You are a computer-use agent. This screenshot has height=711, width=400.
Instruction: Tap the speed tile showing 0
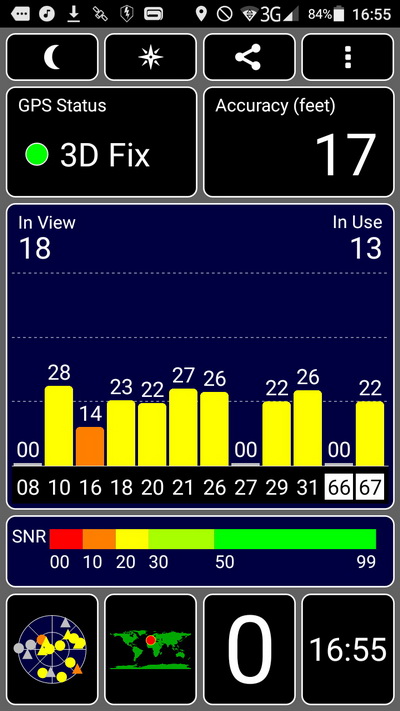point(249,649)
